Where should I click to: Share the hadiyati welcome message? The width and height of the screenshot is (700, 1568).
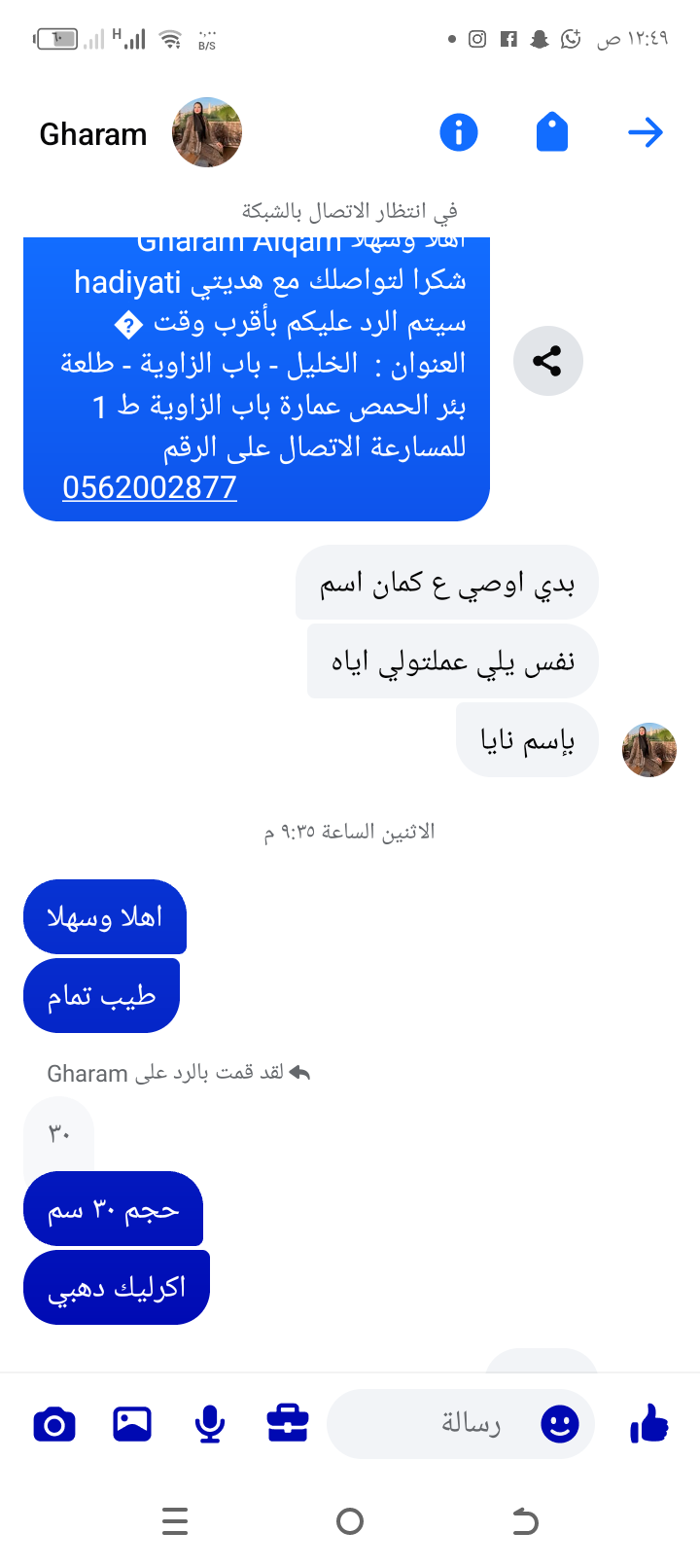coord(547,361)
